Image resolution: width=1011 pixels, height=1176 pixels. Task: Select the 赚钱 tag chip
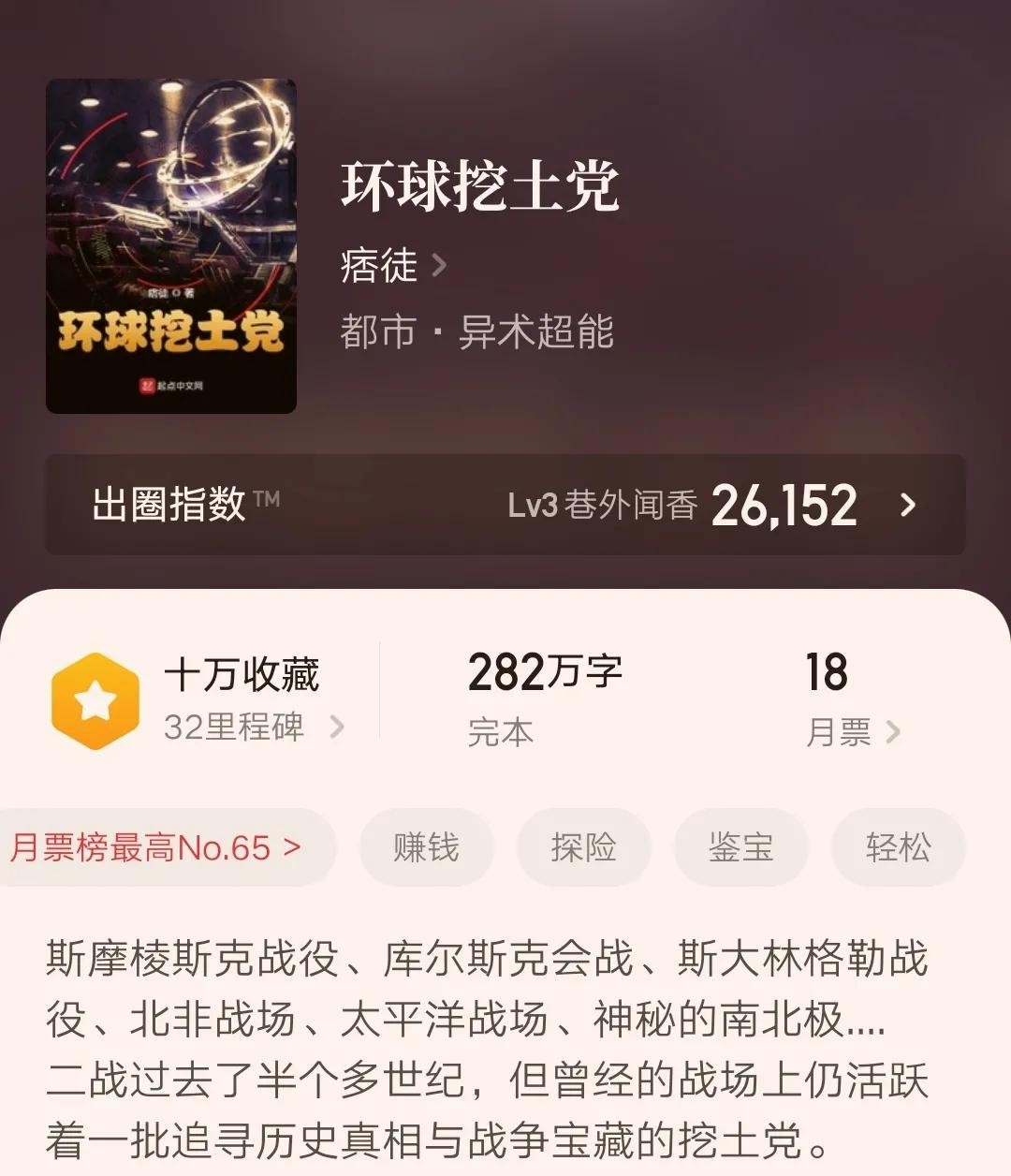tap(427, 848)
